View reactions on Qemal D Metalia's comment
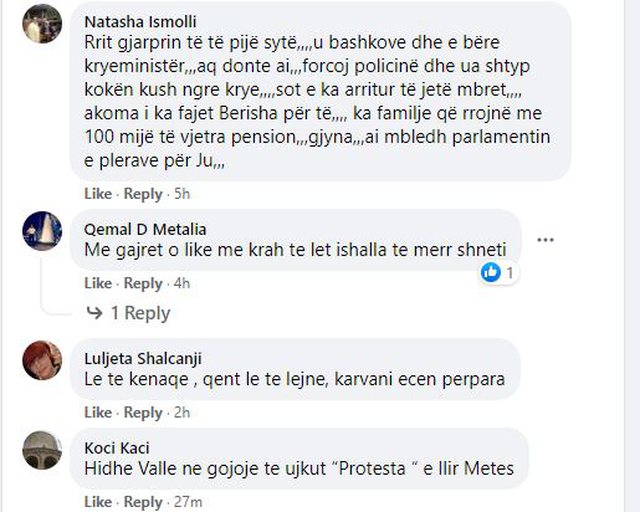 (497, 272)
